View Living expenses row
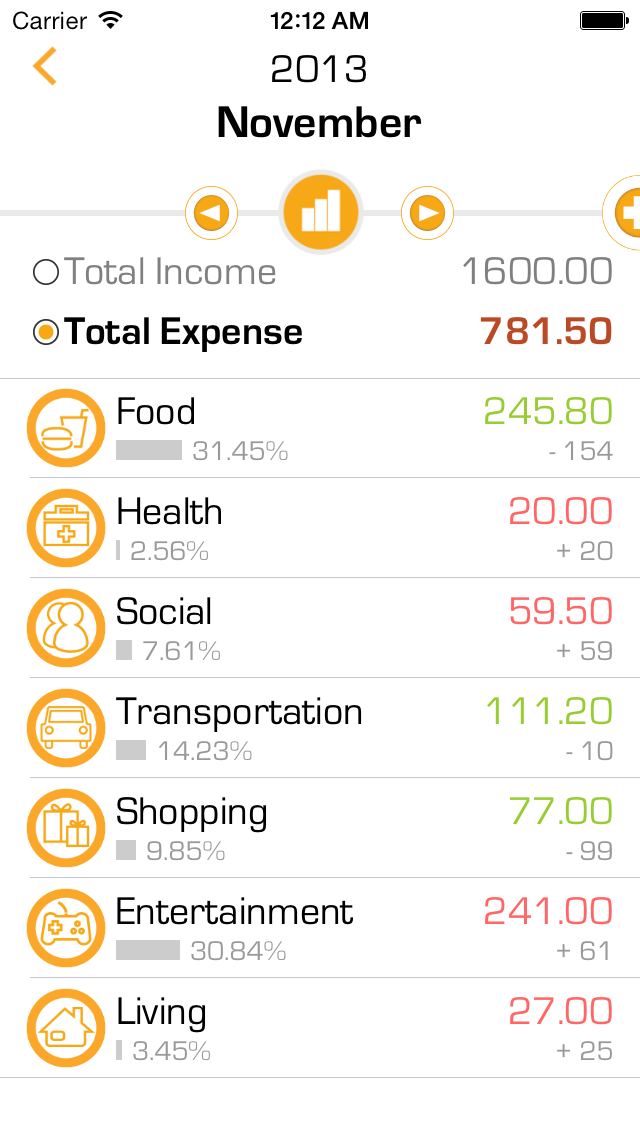This screenshot has width=640, height=1136. (x=320, y=1028)
